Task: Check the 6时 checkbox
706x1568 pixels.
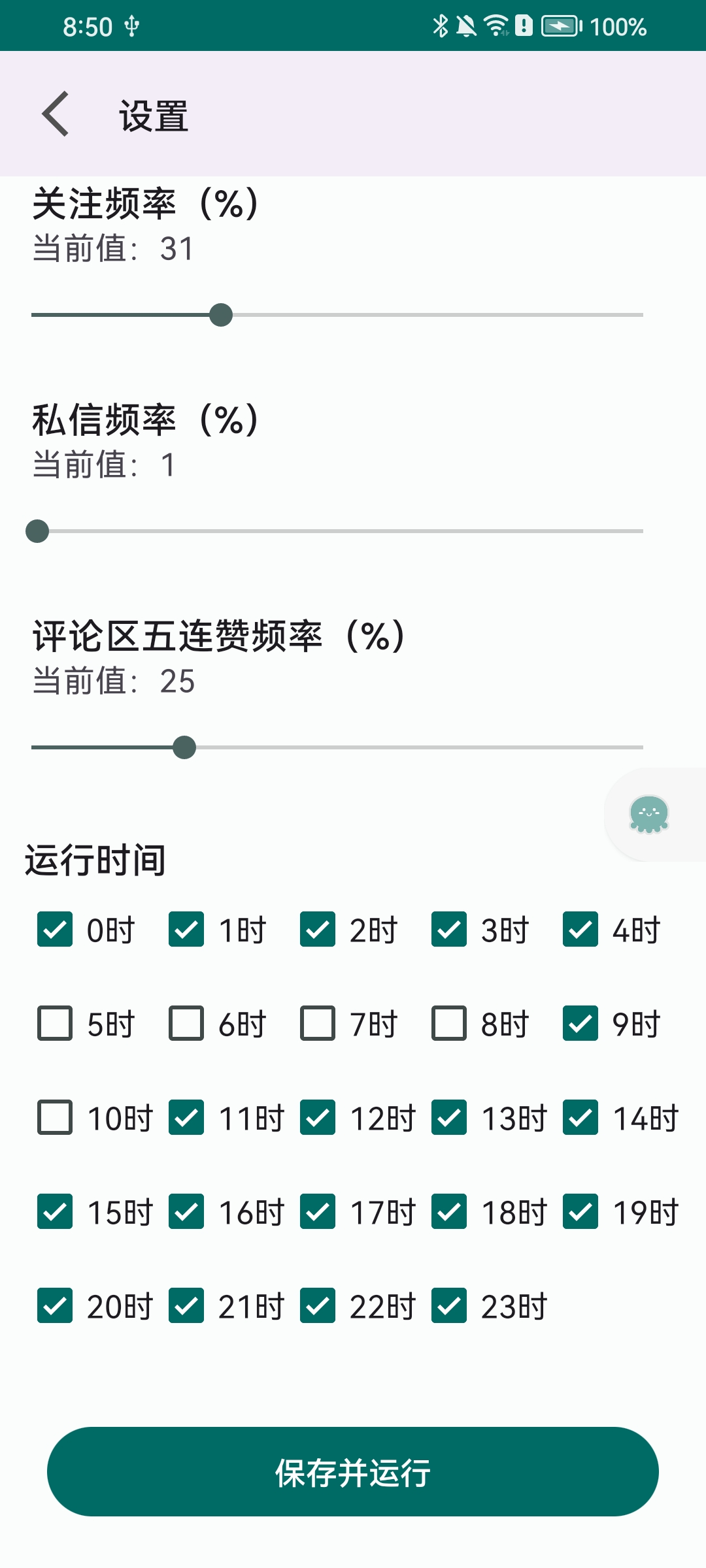Action: point(186,1024)
